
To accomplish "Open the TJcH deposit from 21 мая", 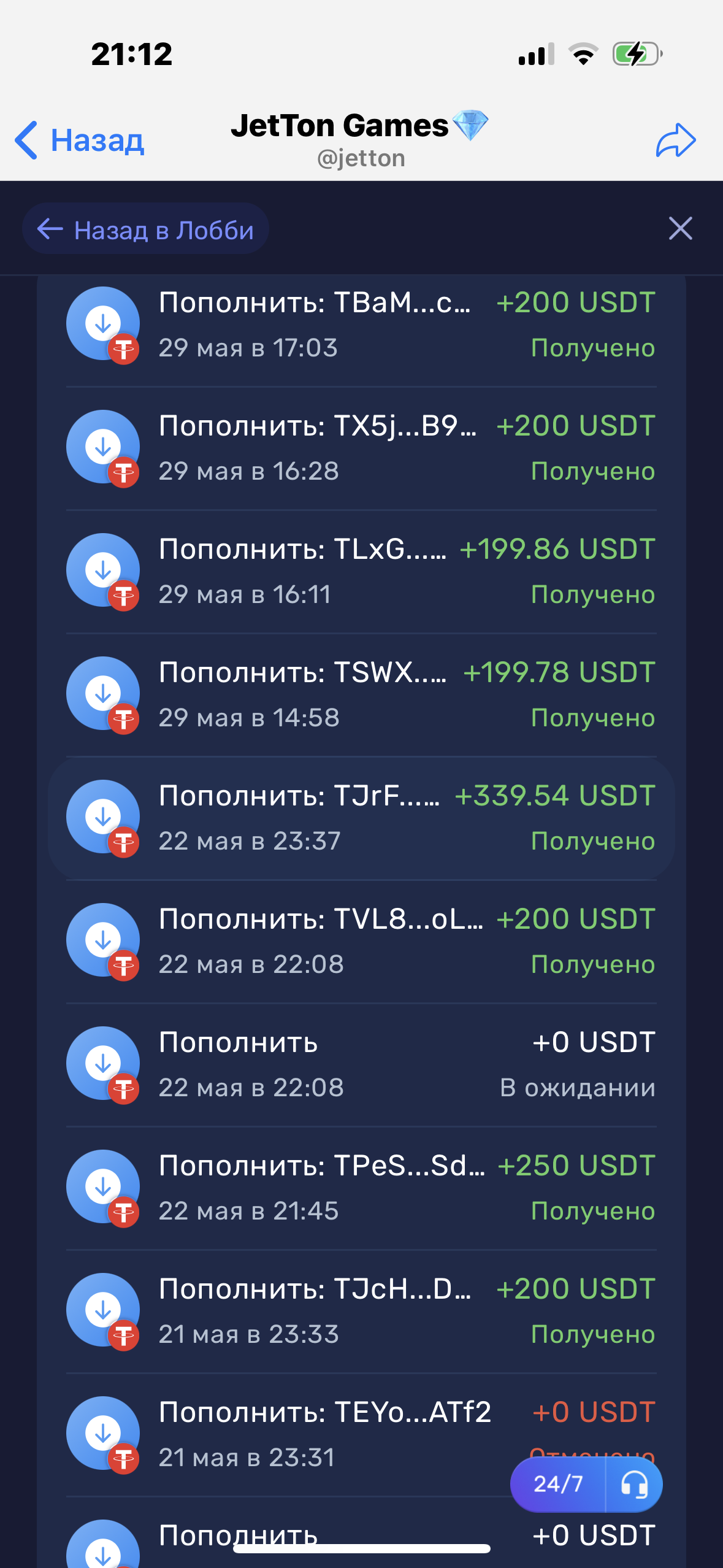I will point(361,1311).
